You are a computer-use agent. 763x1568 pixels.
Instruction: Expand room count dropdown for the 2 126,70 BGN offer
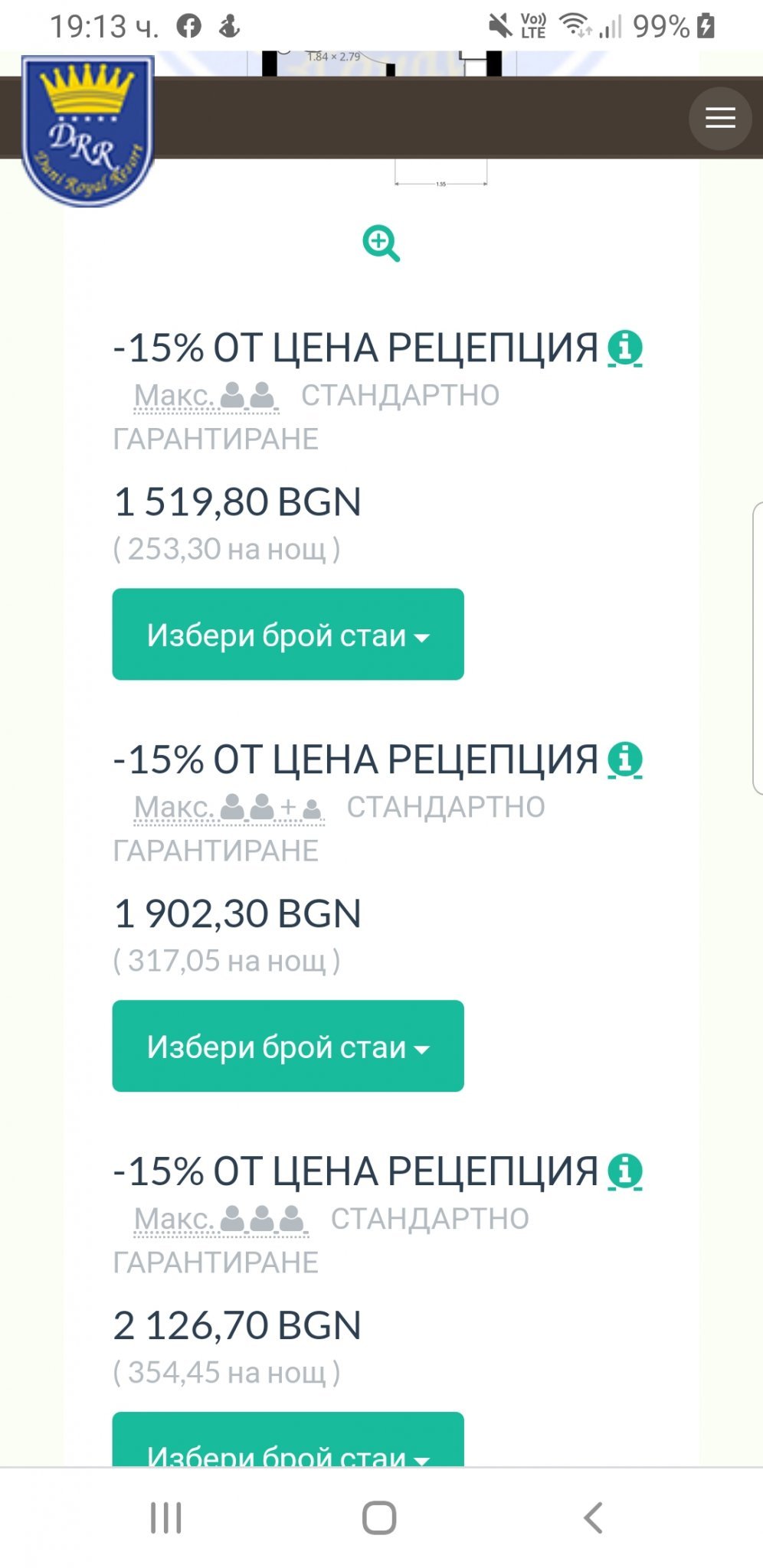coord(288,1439)
